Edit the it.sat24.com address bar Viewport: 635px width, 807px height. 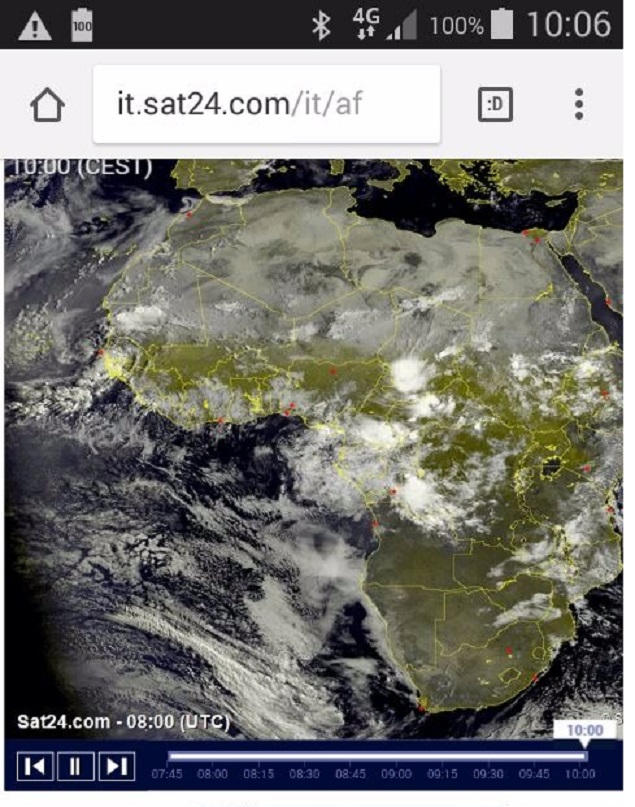266,106
